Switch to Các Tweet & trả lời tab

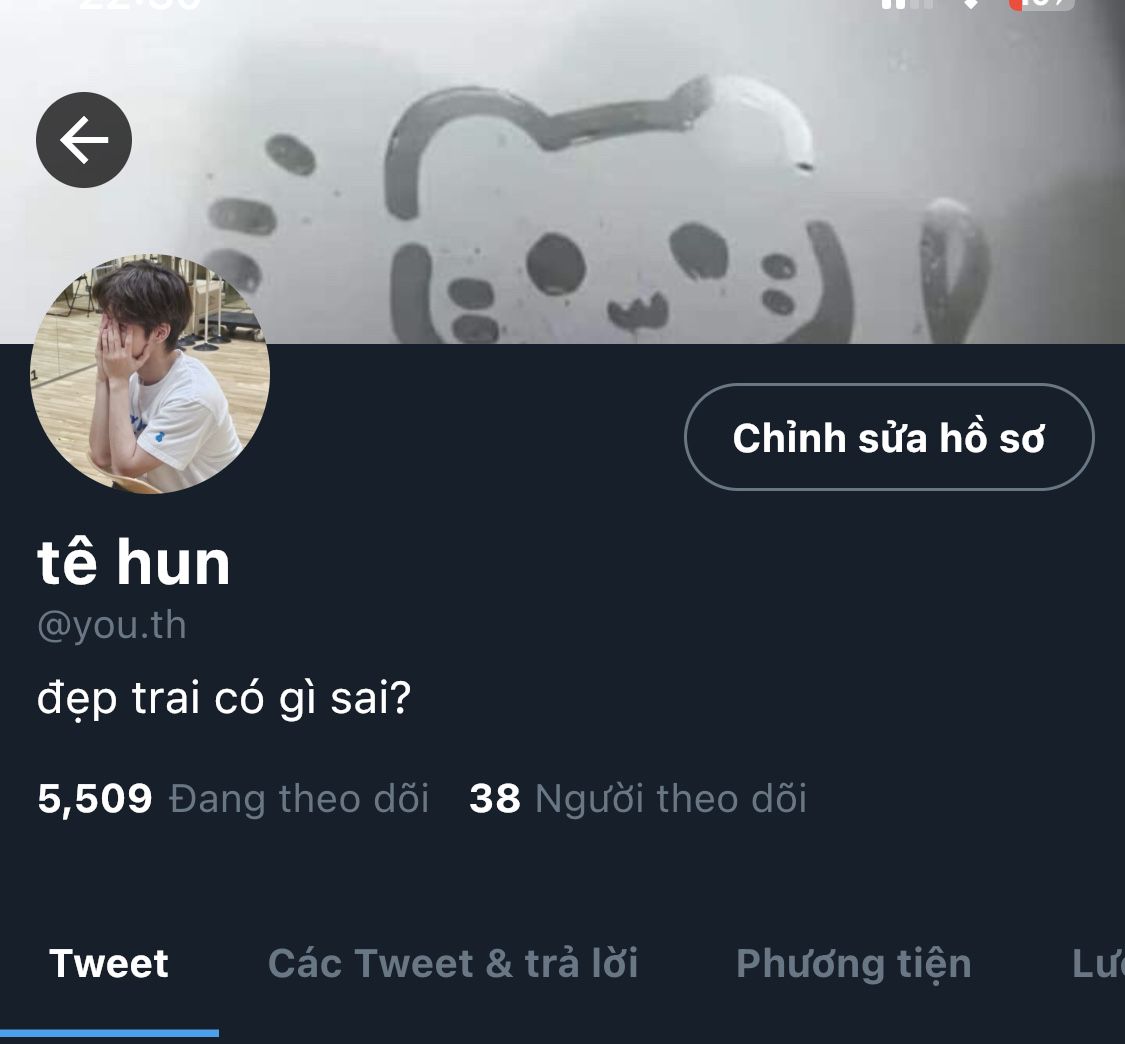(x=453, y=964)
